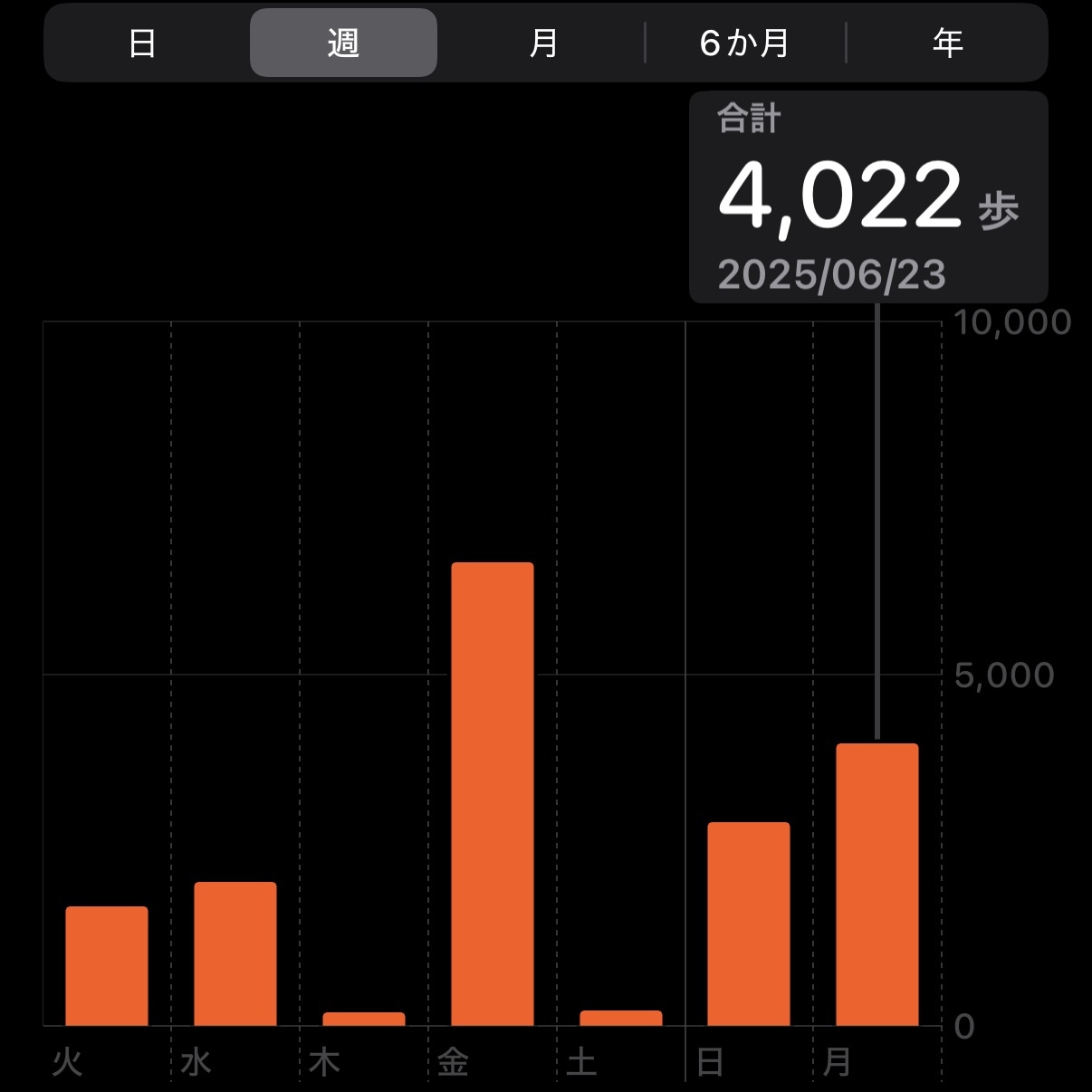Tap the 金 (Friday) steps bar
The height and width of the screenshot is (1092, 1092).
point(492,794)
